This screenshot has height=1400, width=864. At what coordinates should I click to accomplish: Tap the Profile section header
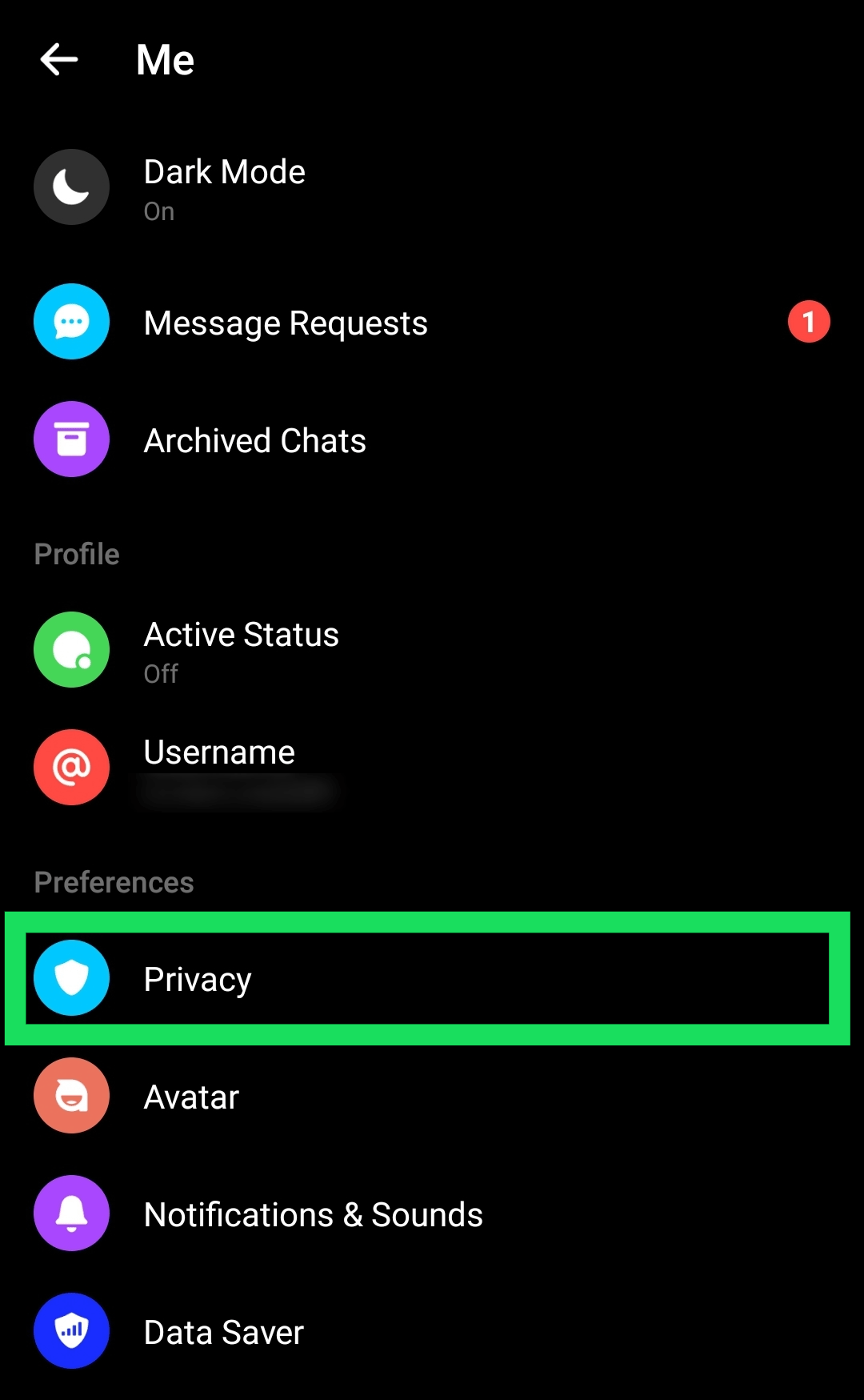pos(76,553)
